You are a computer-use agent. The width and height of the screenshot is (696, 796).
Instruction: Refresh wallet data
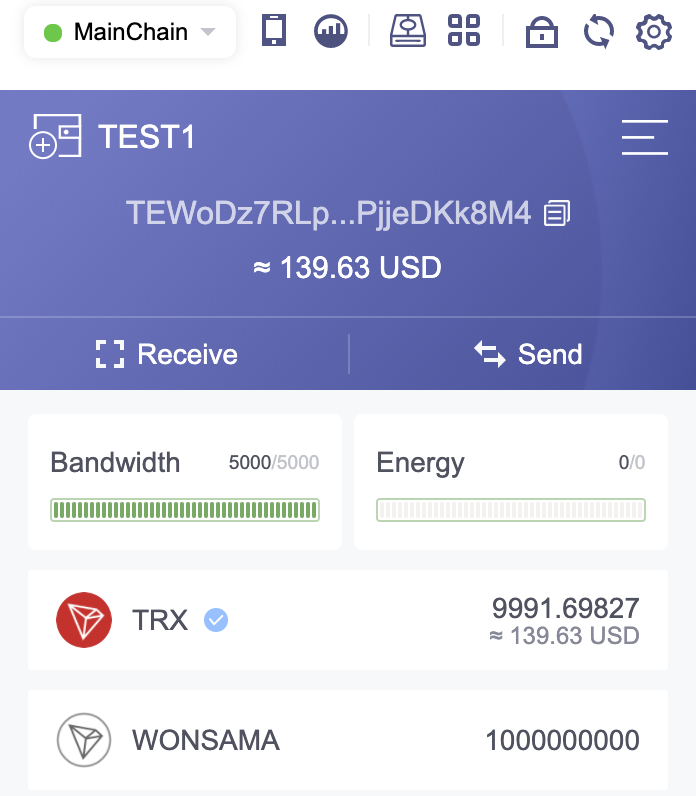click(598, 31)
